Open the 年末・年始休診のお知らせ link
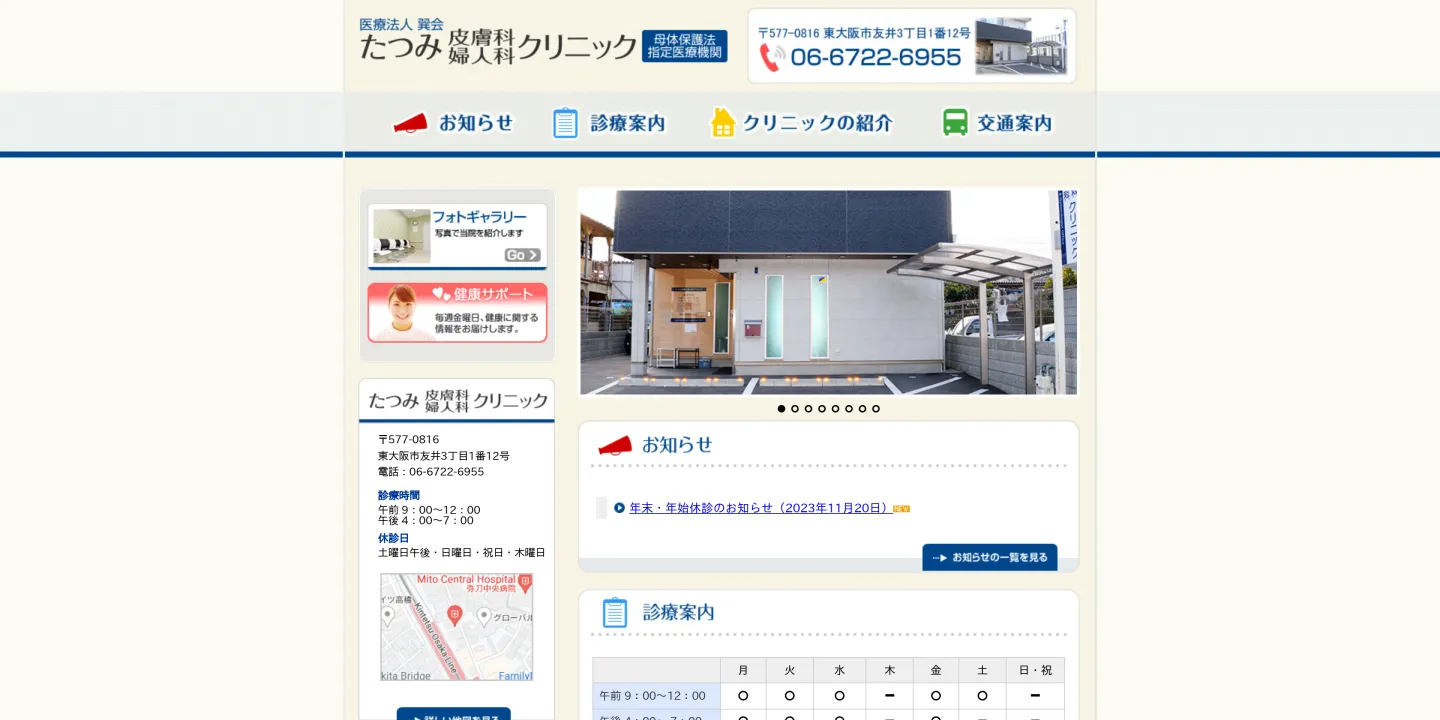The width and height of the screenshot is (1440, 720). coord(760,508)
